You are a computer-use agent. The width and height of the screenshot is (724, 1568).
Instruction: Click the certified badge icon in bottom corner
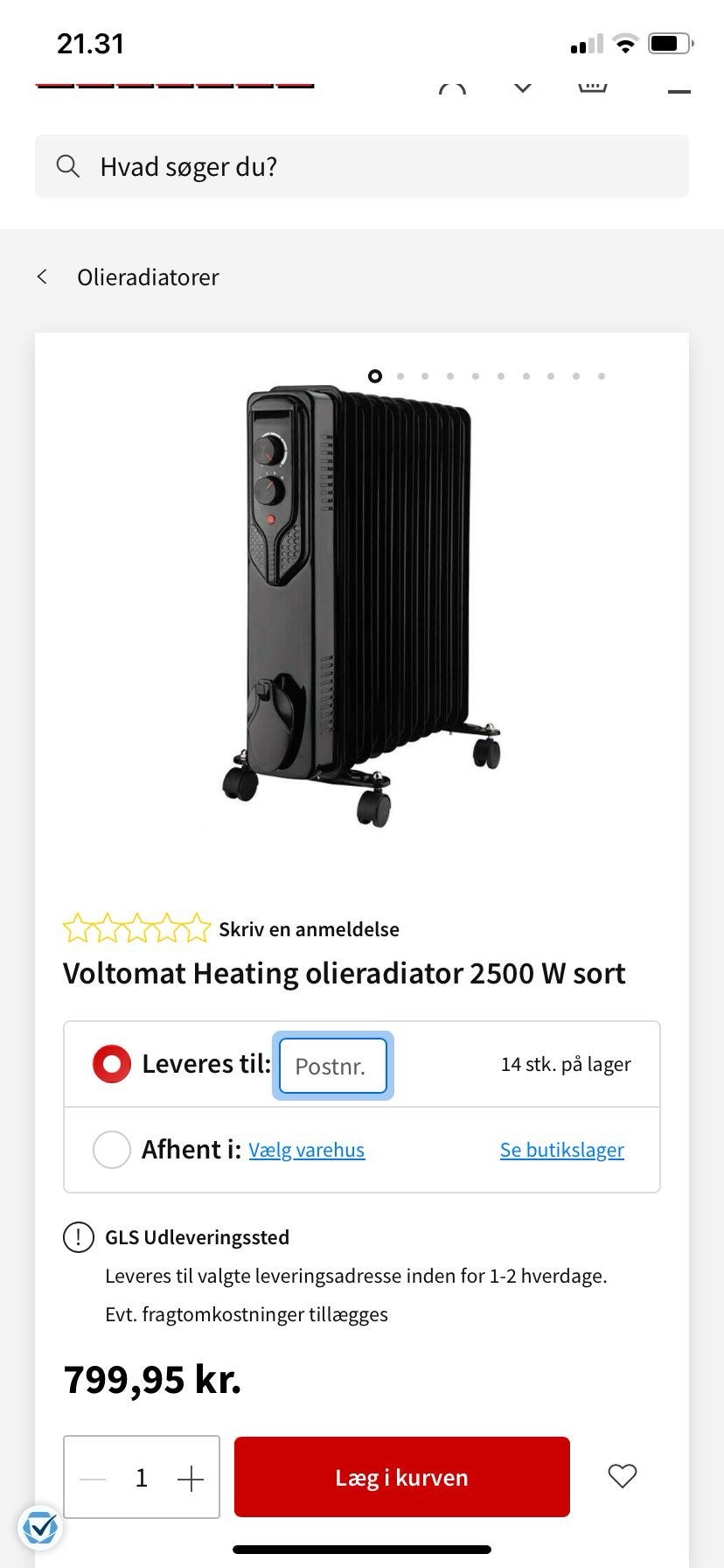39,1529
